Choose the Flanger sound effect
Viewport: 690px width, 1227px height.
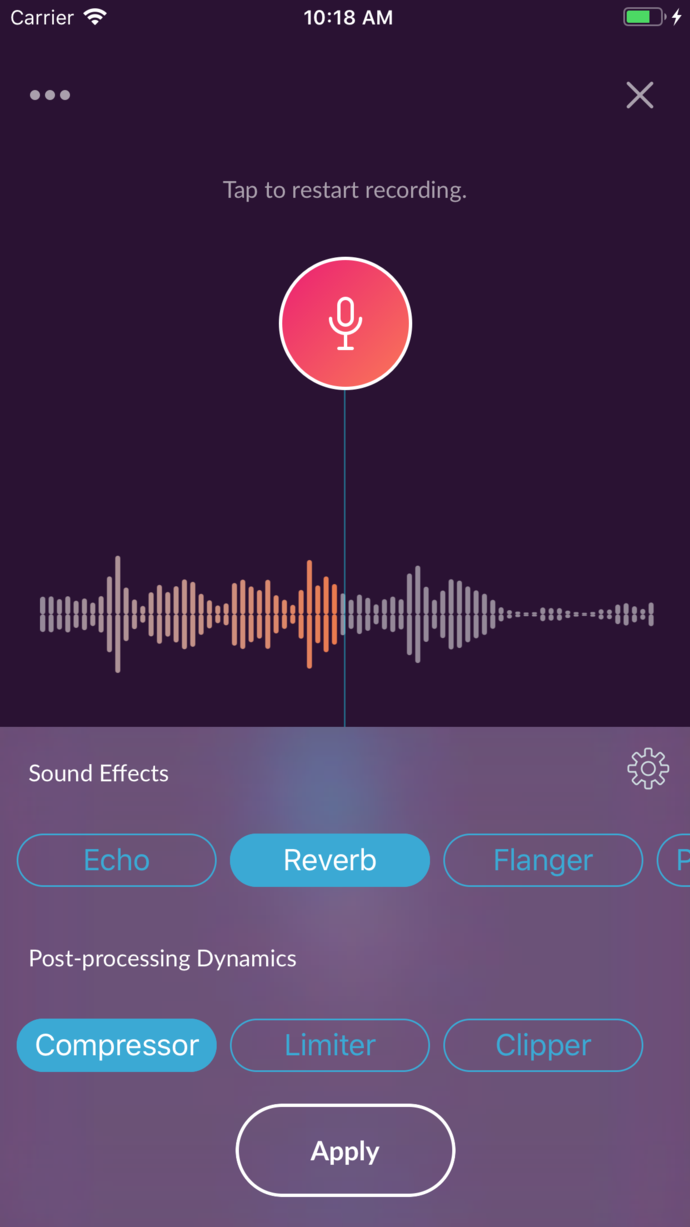tap(543, 860)
